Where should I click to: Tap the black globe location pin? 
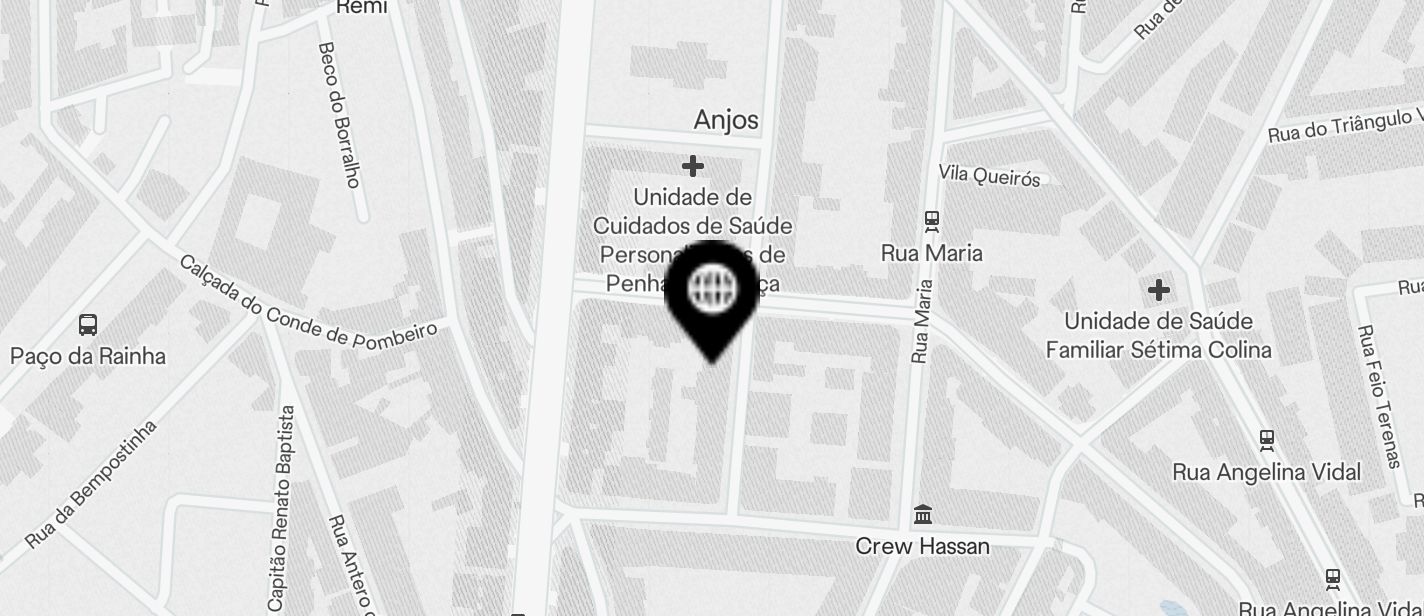713,290
